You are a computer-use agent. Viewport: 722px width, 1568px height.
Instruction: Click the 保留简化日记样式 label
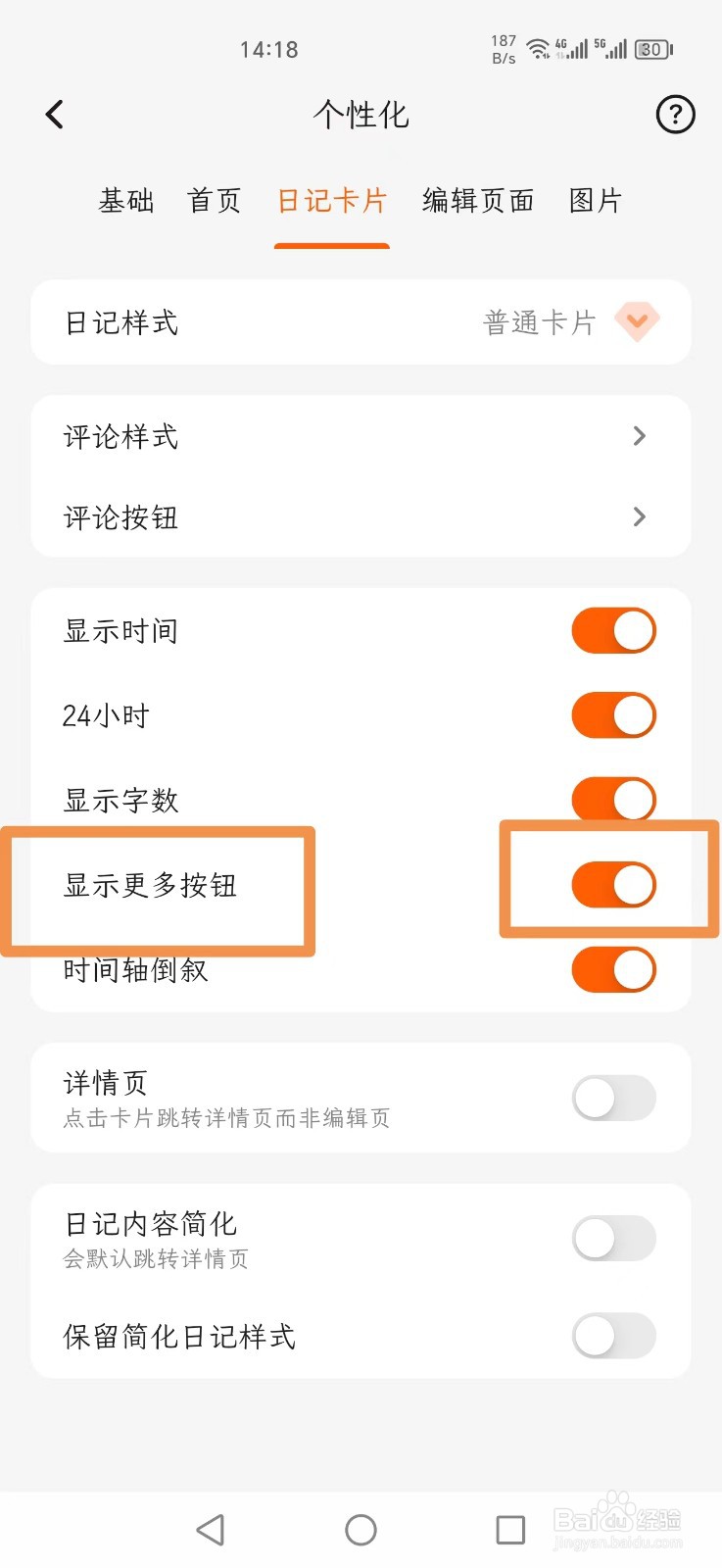pos(178,1336)
